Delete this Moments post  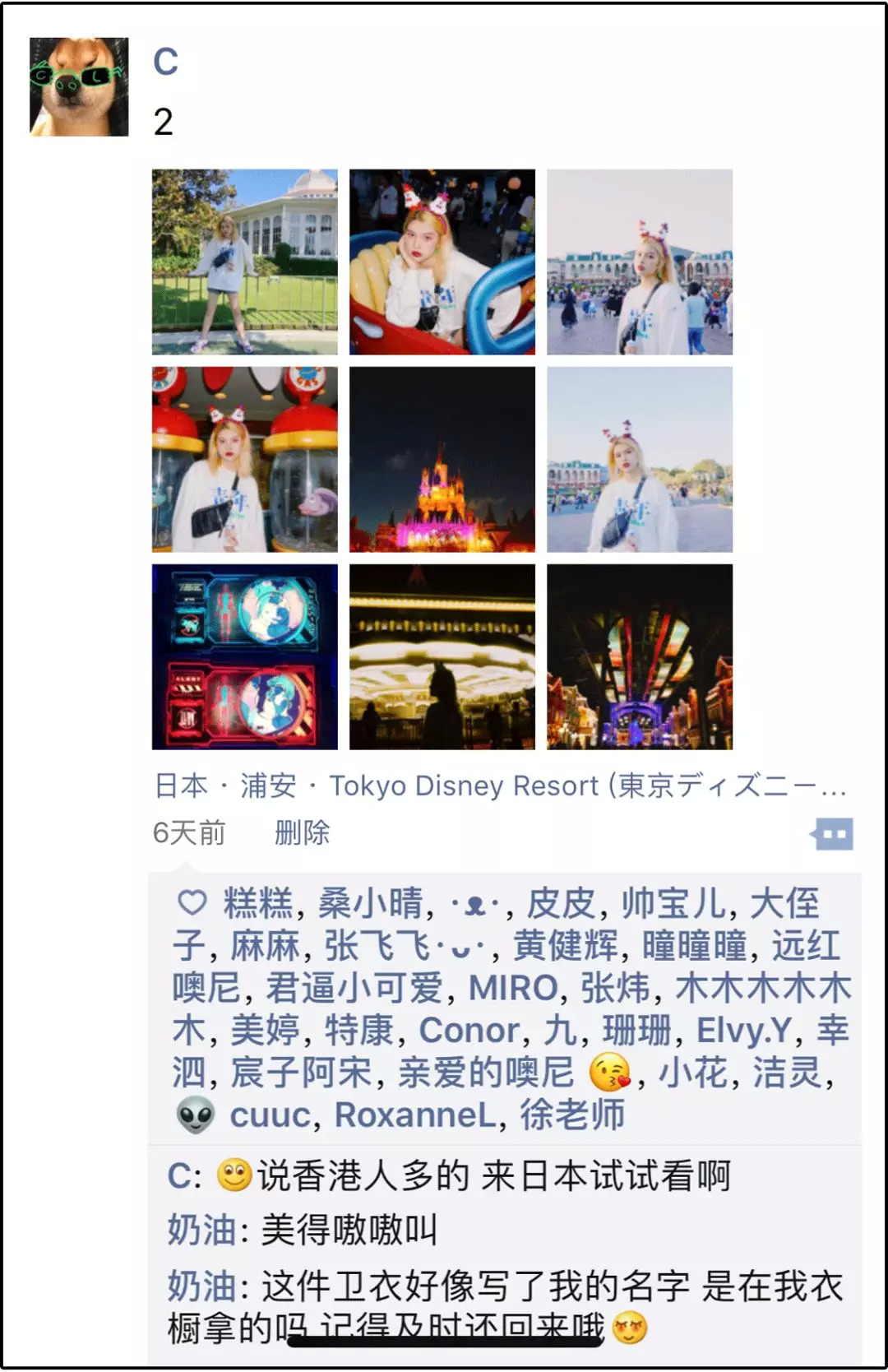click(x=302, y=833)
